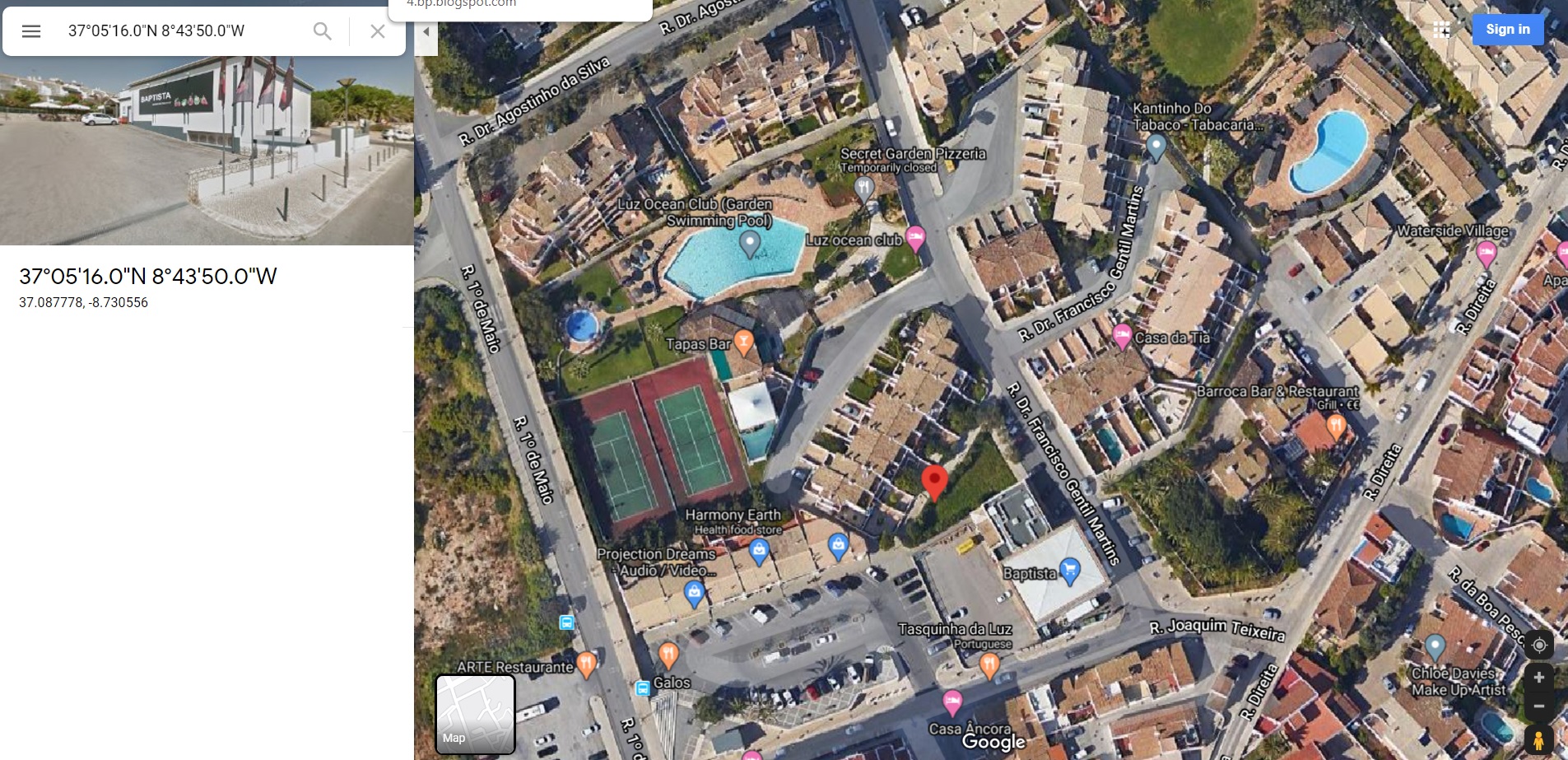The width and height of the screenshot is (1568, 760).
Task: Select the Tasquinha da Luz restaurant marker
Action: tap(989, 664)
